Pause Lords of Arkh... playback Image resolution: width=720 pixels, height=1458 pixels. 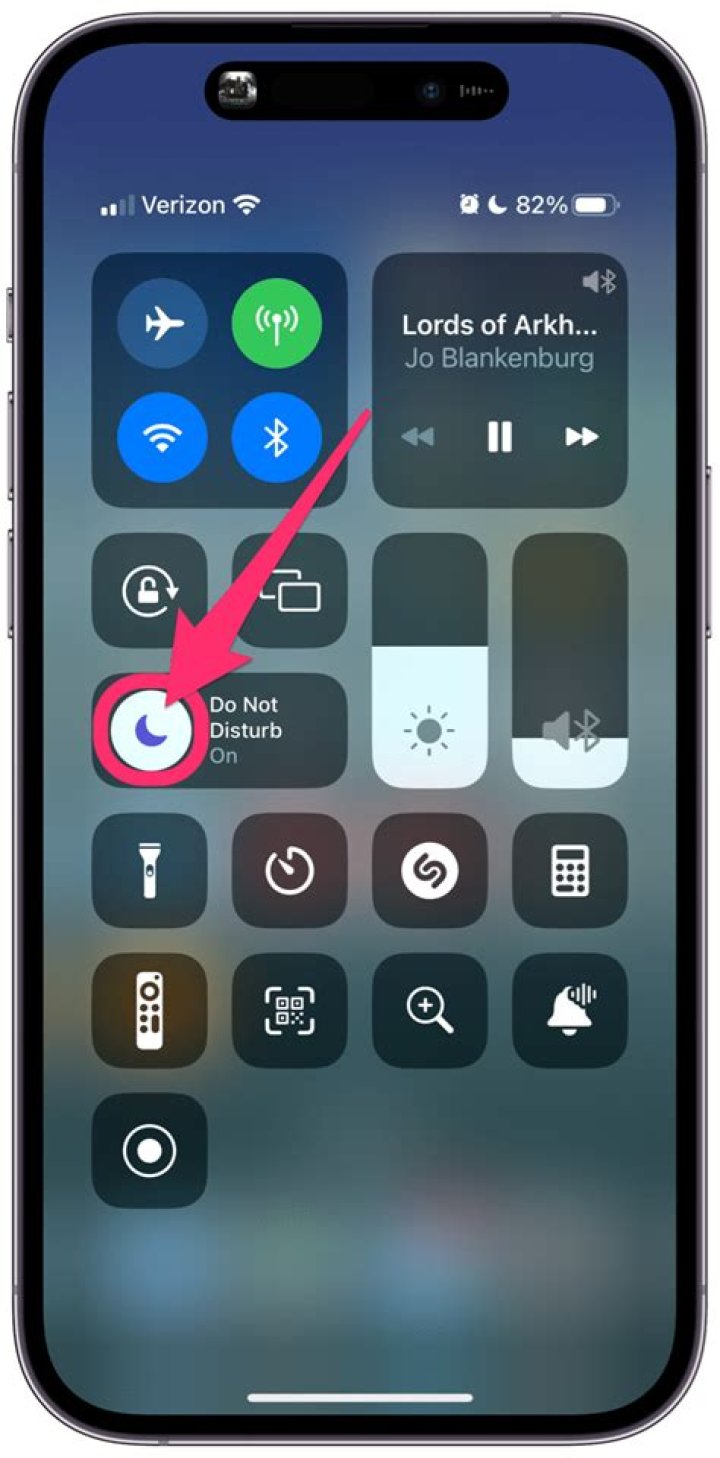tap(499, 437)
